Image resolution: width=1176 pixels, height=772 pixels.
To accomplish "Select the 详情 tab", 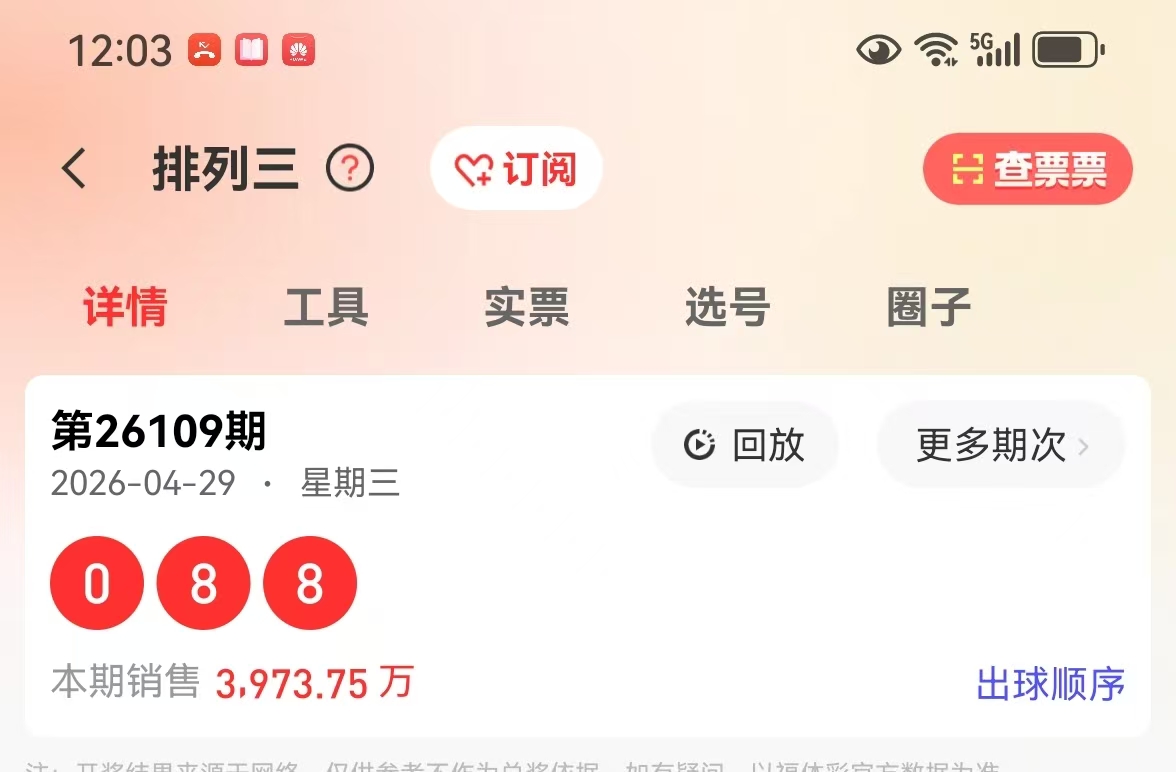I will [x=125, y=307].
